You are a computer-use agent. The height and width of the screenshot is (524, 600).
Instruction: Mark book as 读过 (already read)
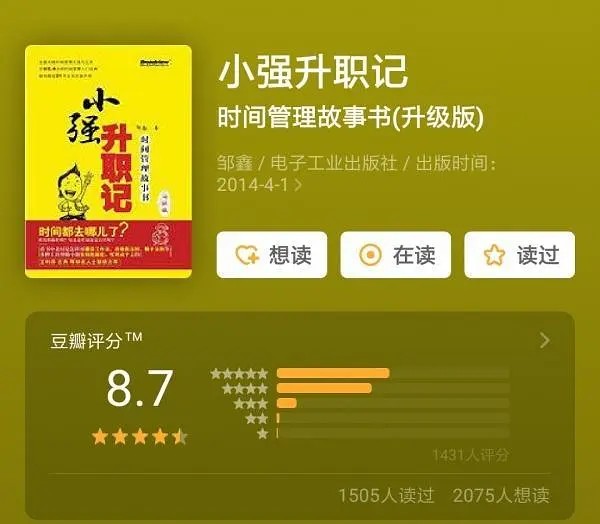[x=520, y=255]
